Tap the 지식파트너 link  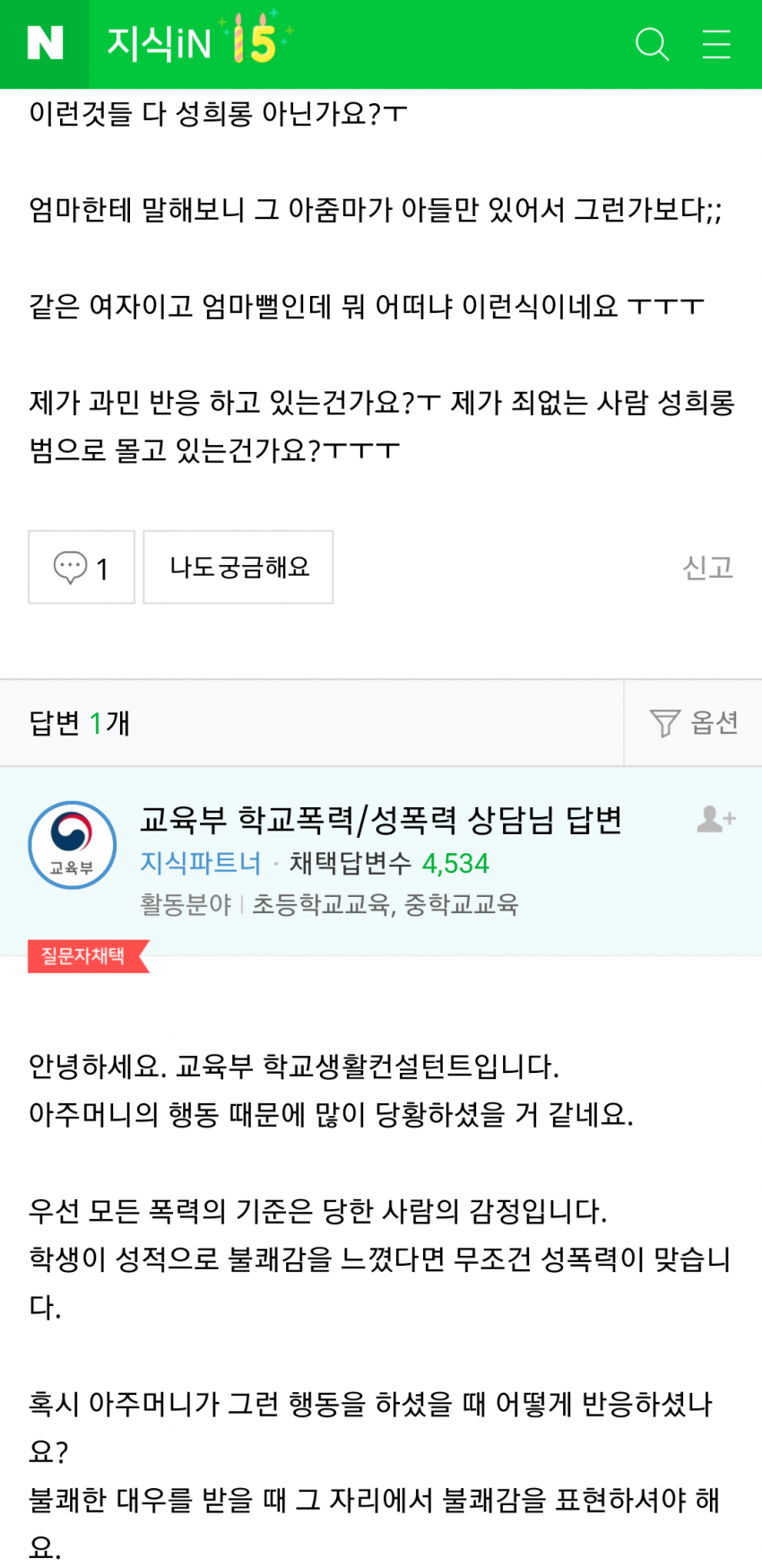click(x=200, y=863)
